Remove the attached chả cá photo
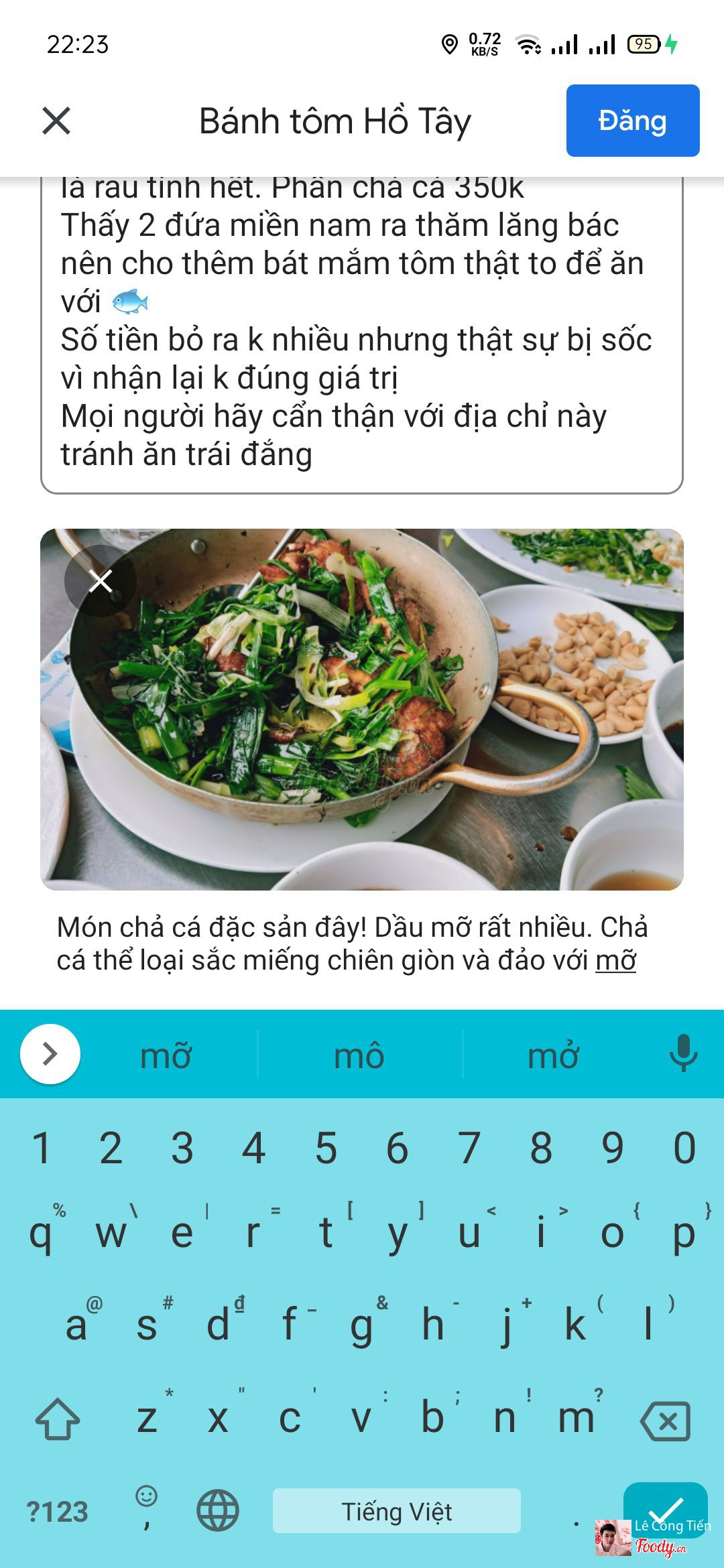Viewport: 724px width, 1568px height. [x=101, y=581]
